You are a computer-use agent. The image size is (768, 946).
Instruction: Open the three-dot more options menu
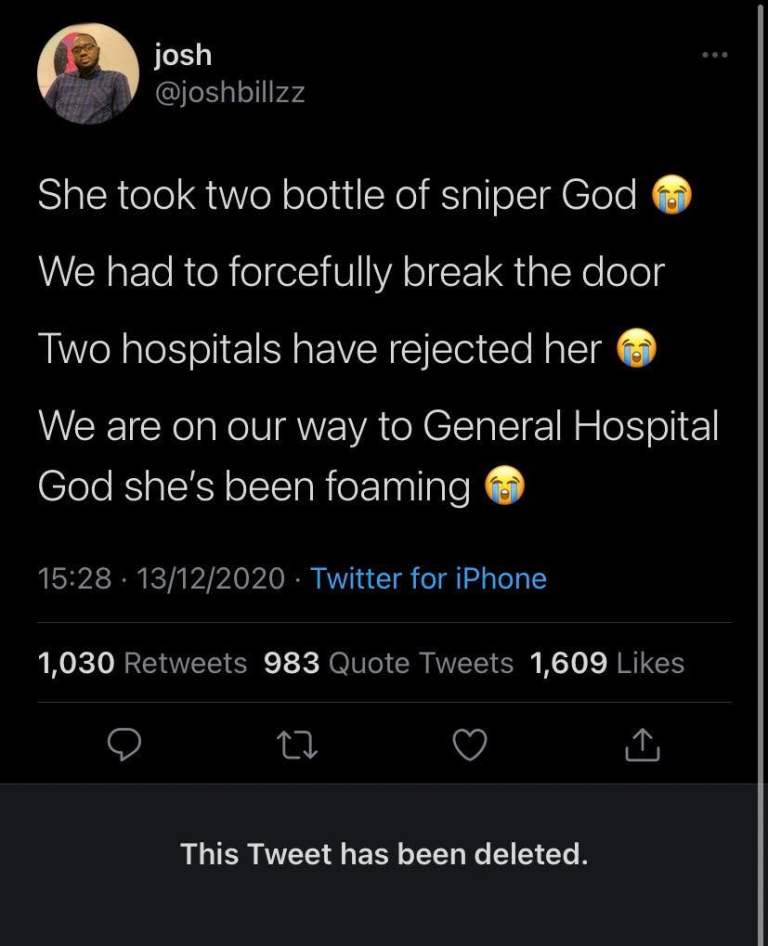[713, 55]
